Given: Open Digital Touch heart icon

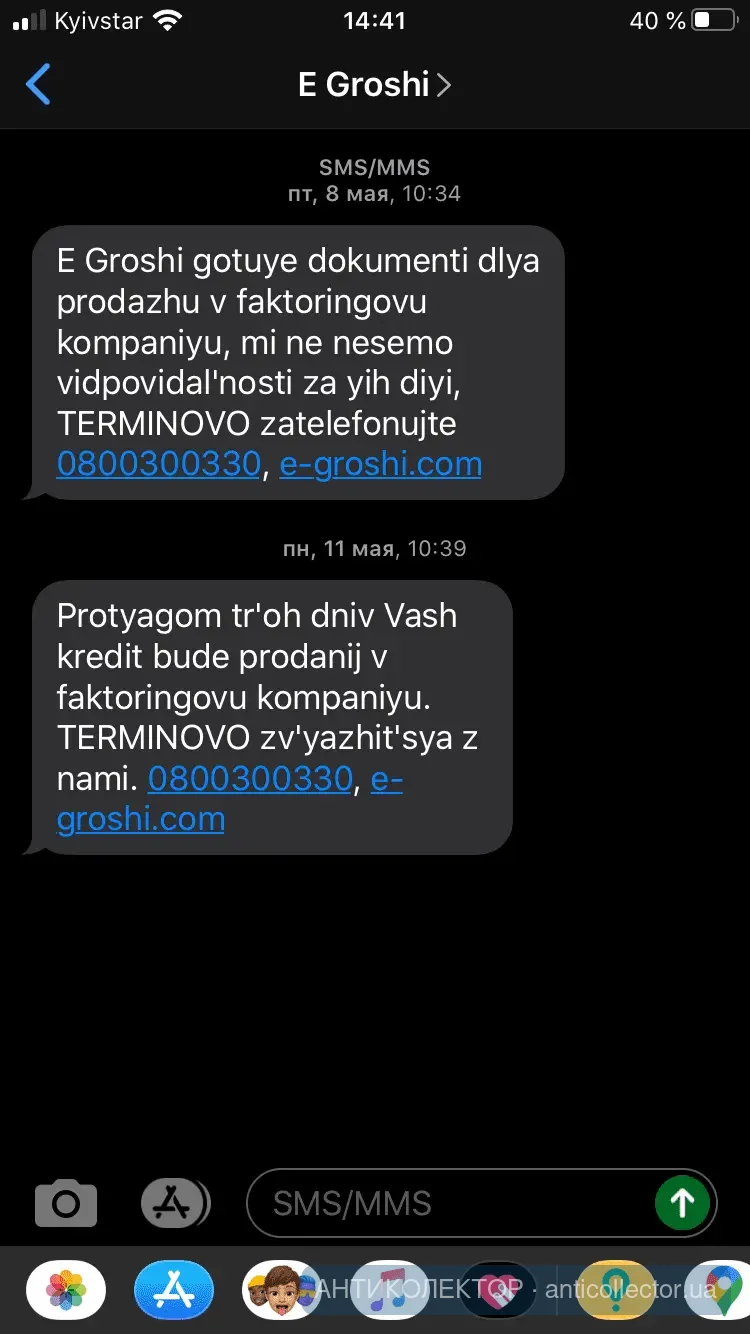Looking at the screenshot, I should [497, 1291].
